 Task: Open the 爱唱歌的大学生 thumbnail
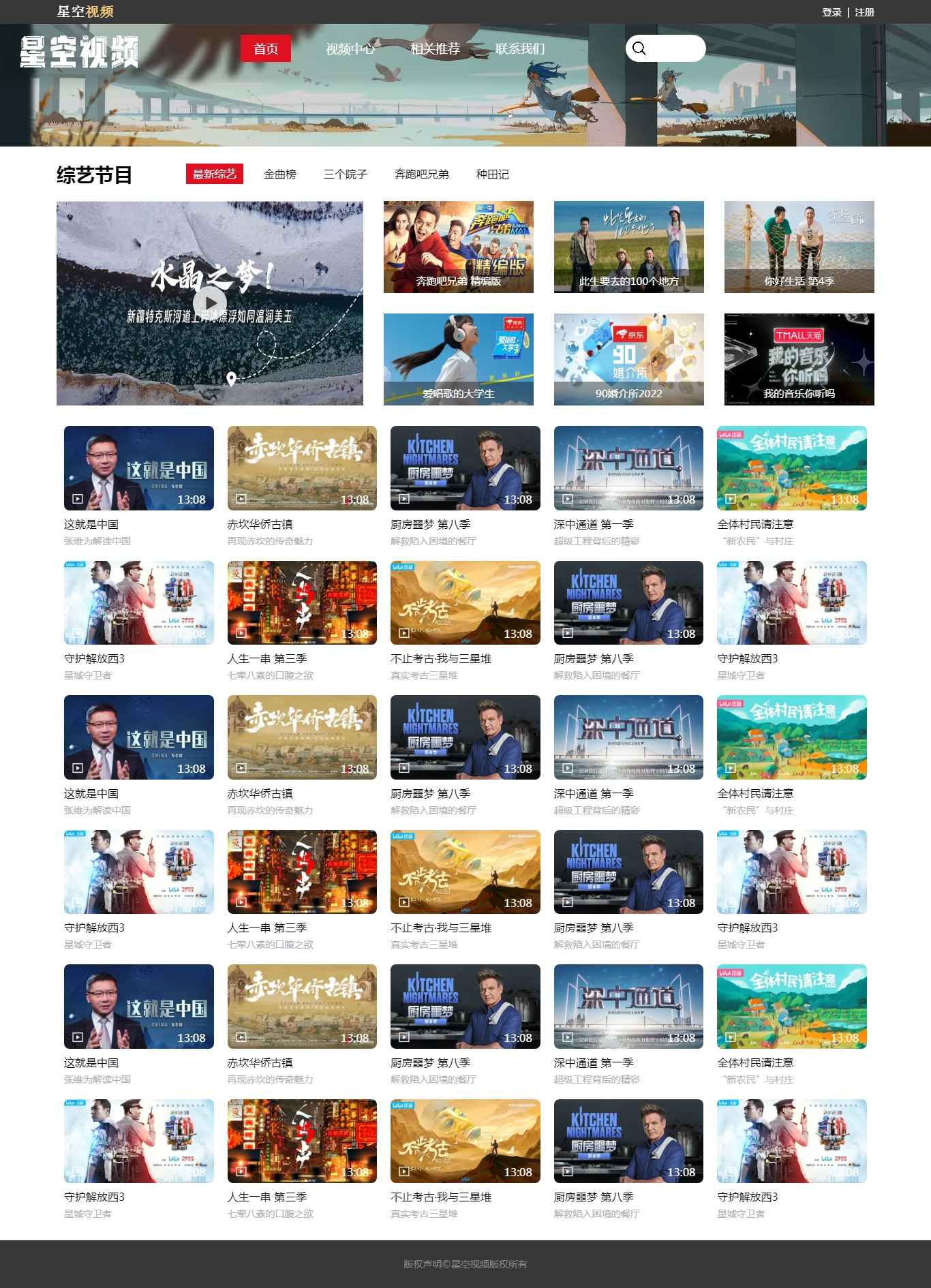click(x=458, y=359)
